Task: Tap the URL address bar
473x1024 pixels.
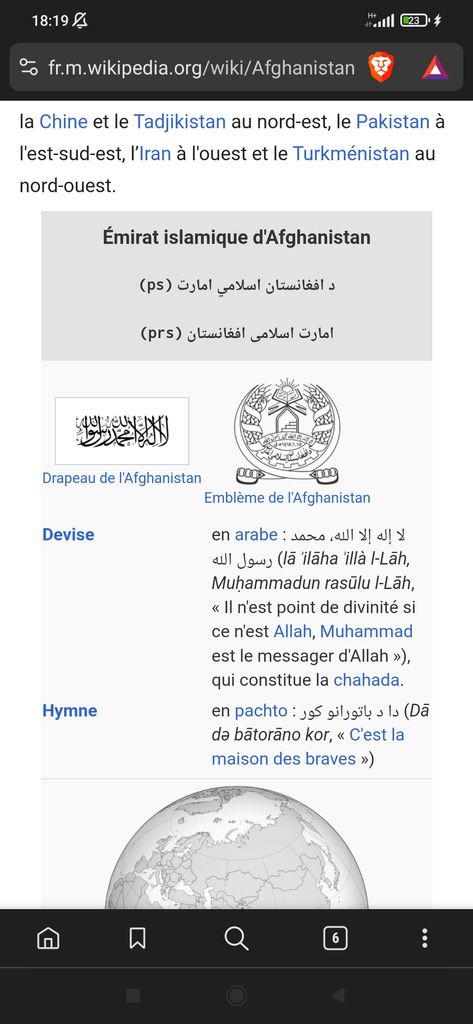Action: [201, 67]
